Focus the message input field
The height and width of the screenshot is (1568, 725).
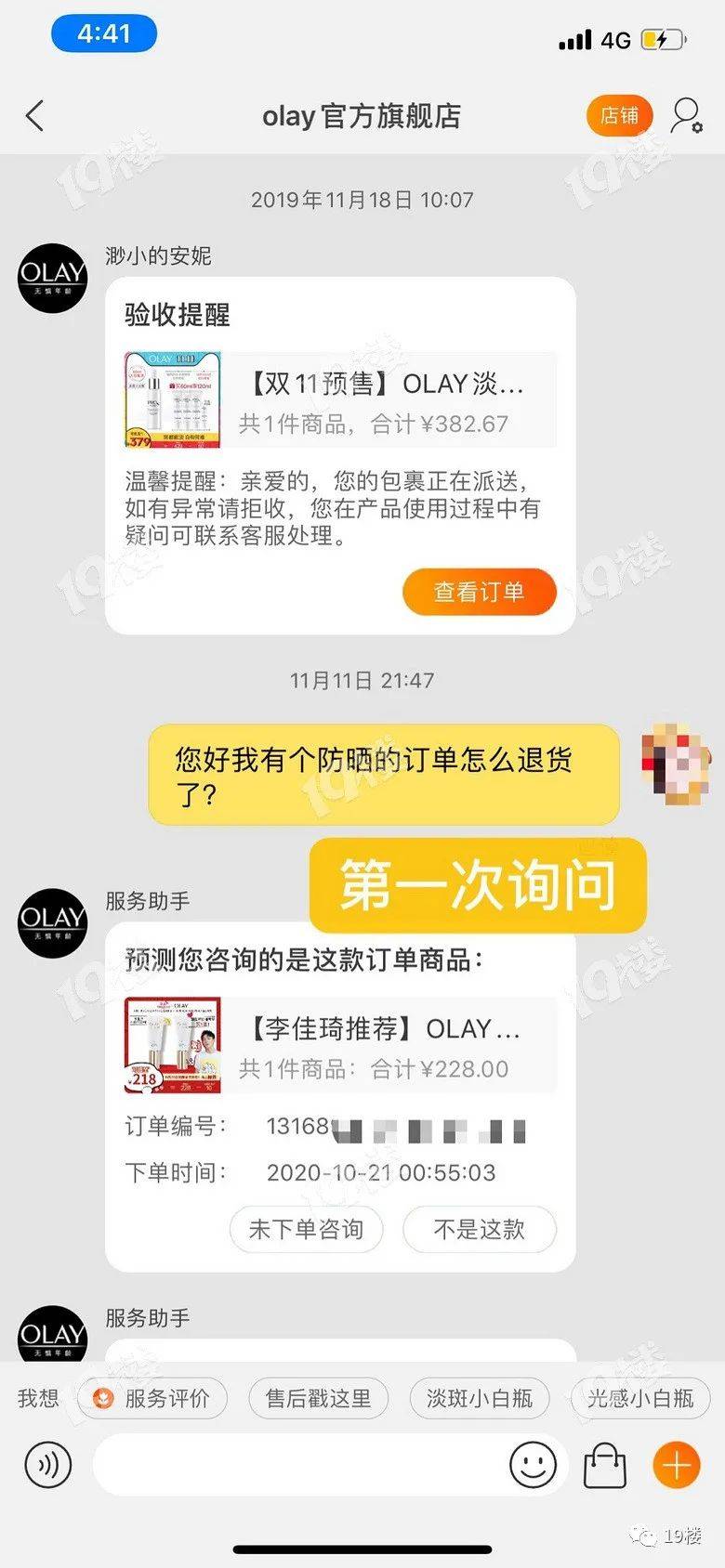coord(297,1465)
